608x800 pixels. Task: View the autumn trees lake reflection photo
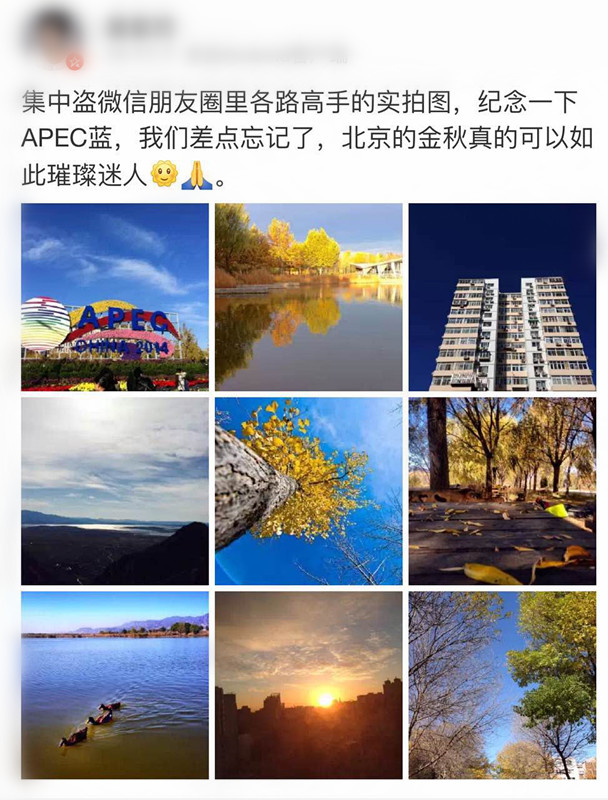309,297
